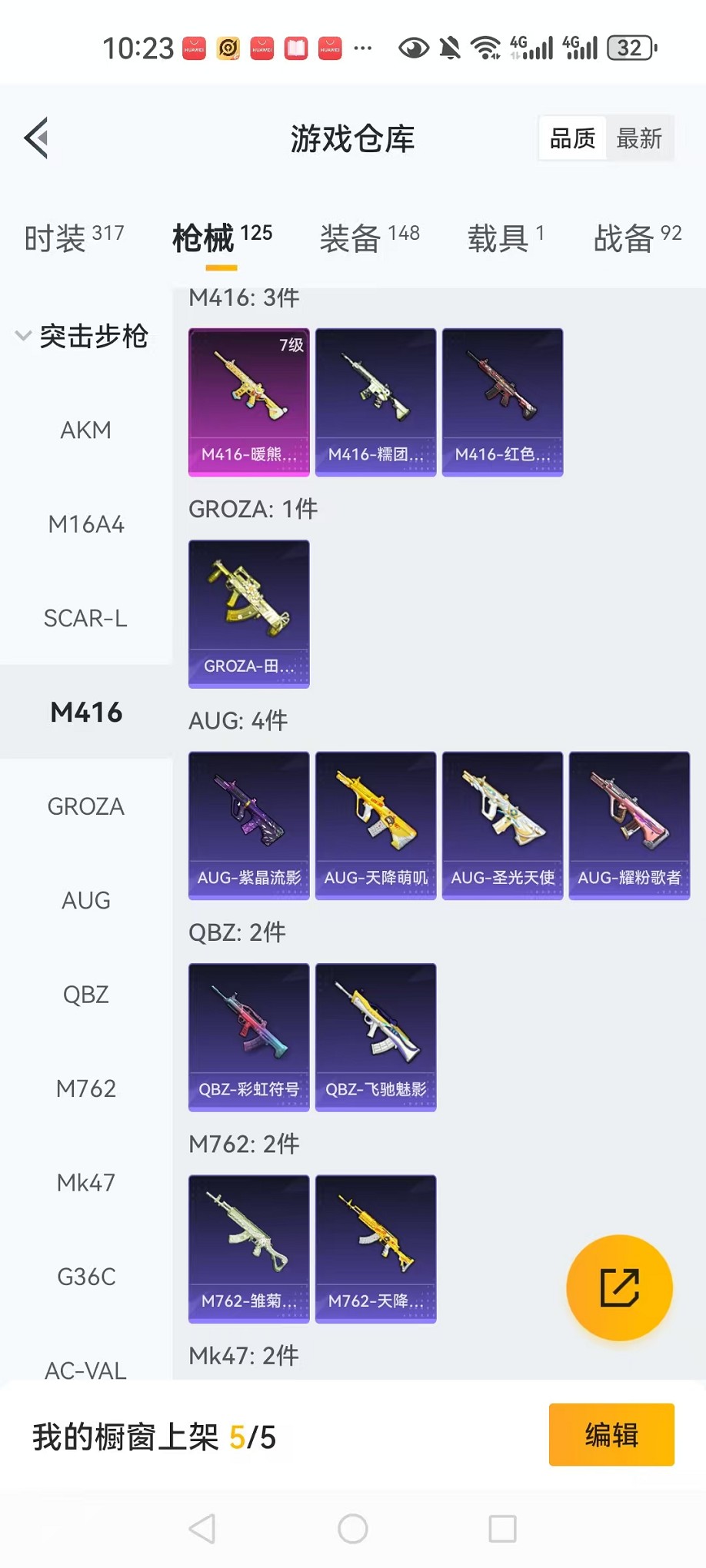The image size is (706, 1568).
Task: Open QBZ-彩虹符号 skin
Action: 249,1036
